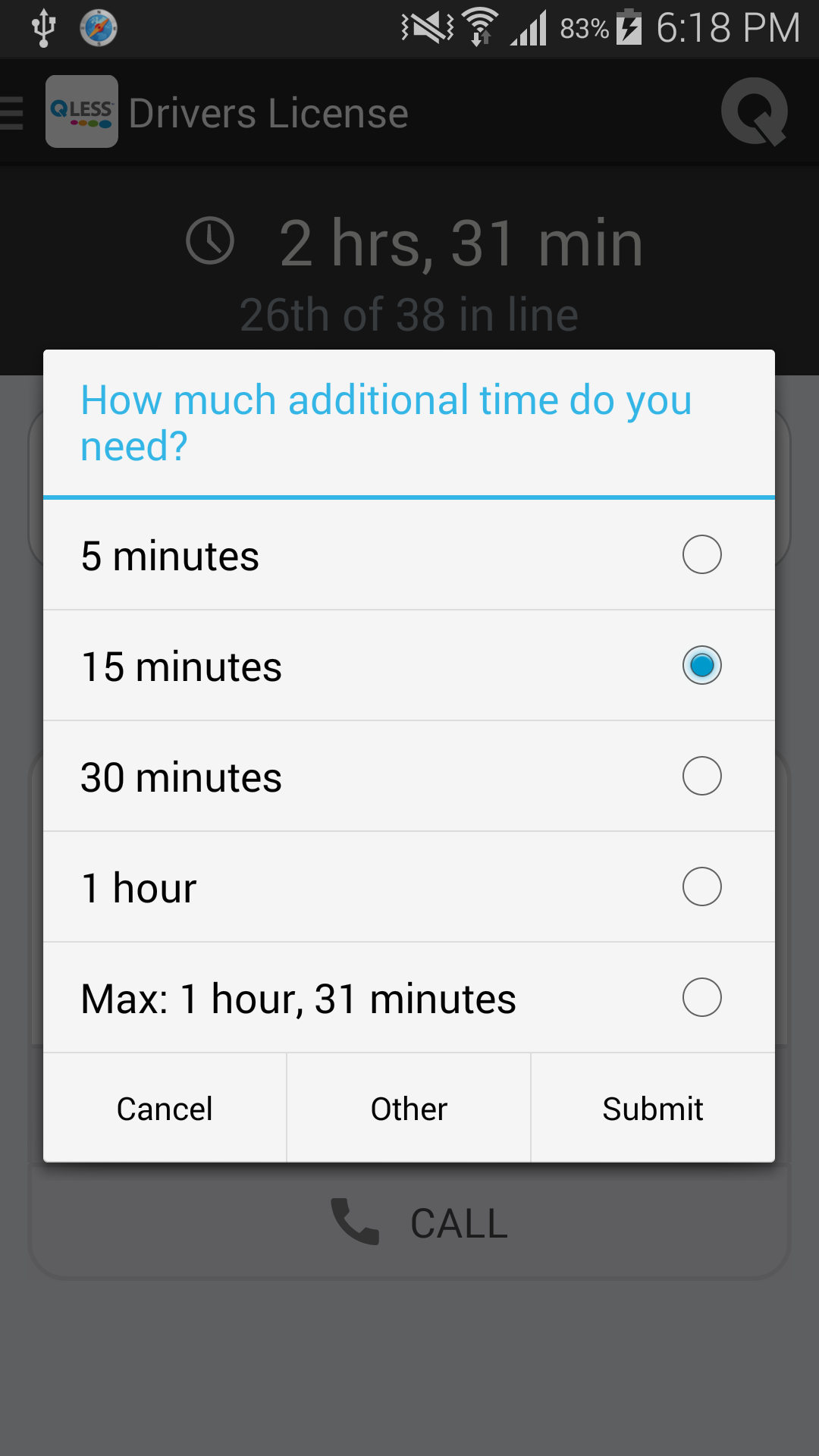Open the hamburger navigation menu
Viewport: 819px width, 1456px height.
pyautogui.click(x=11, y=112)
